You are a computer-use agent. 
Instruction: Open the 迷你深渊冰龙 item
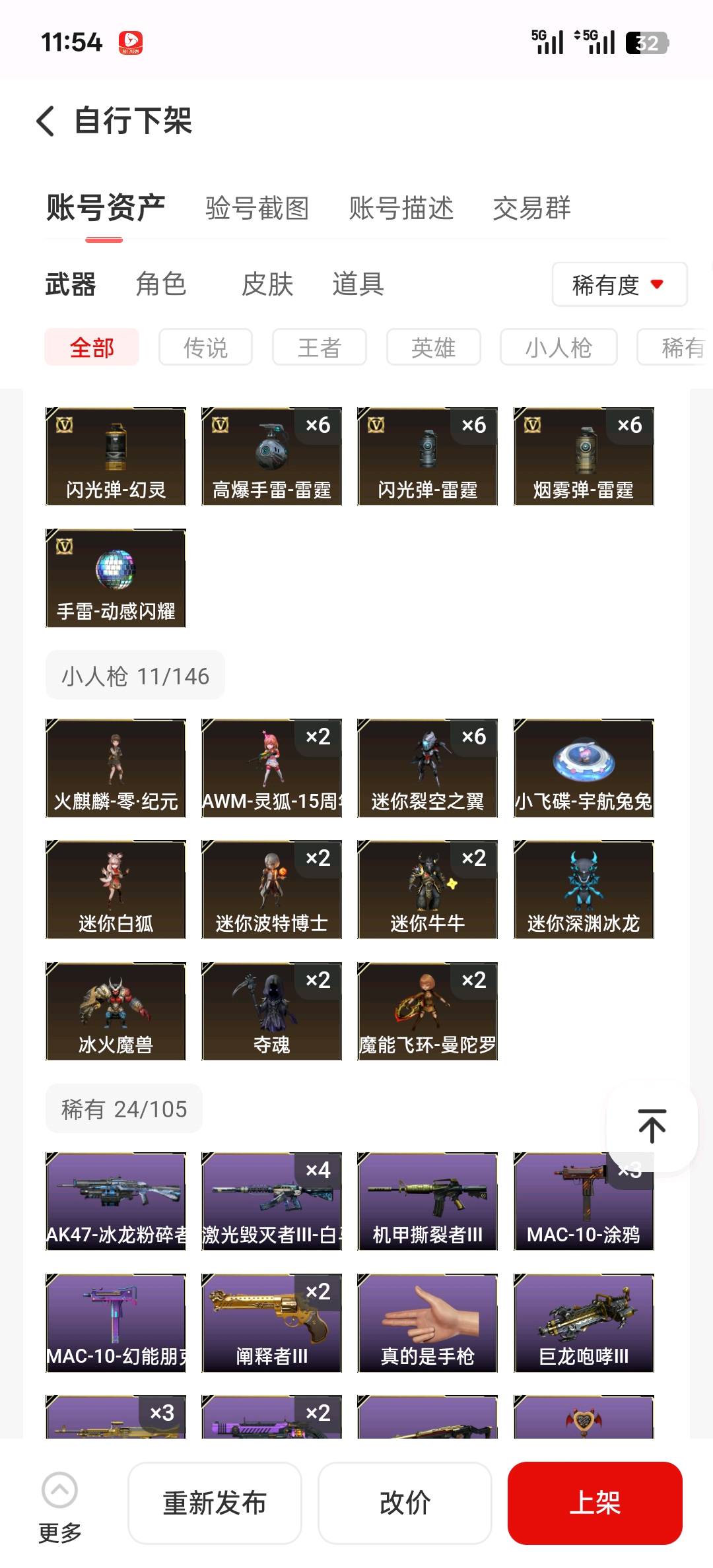pyautogui.click(x=584, y=890)
